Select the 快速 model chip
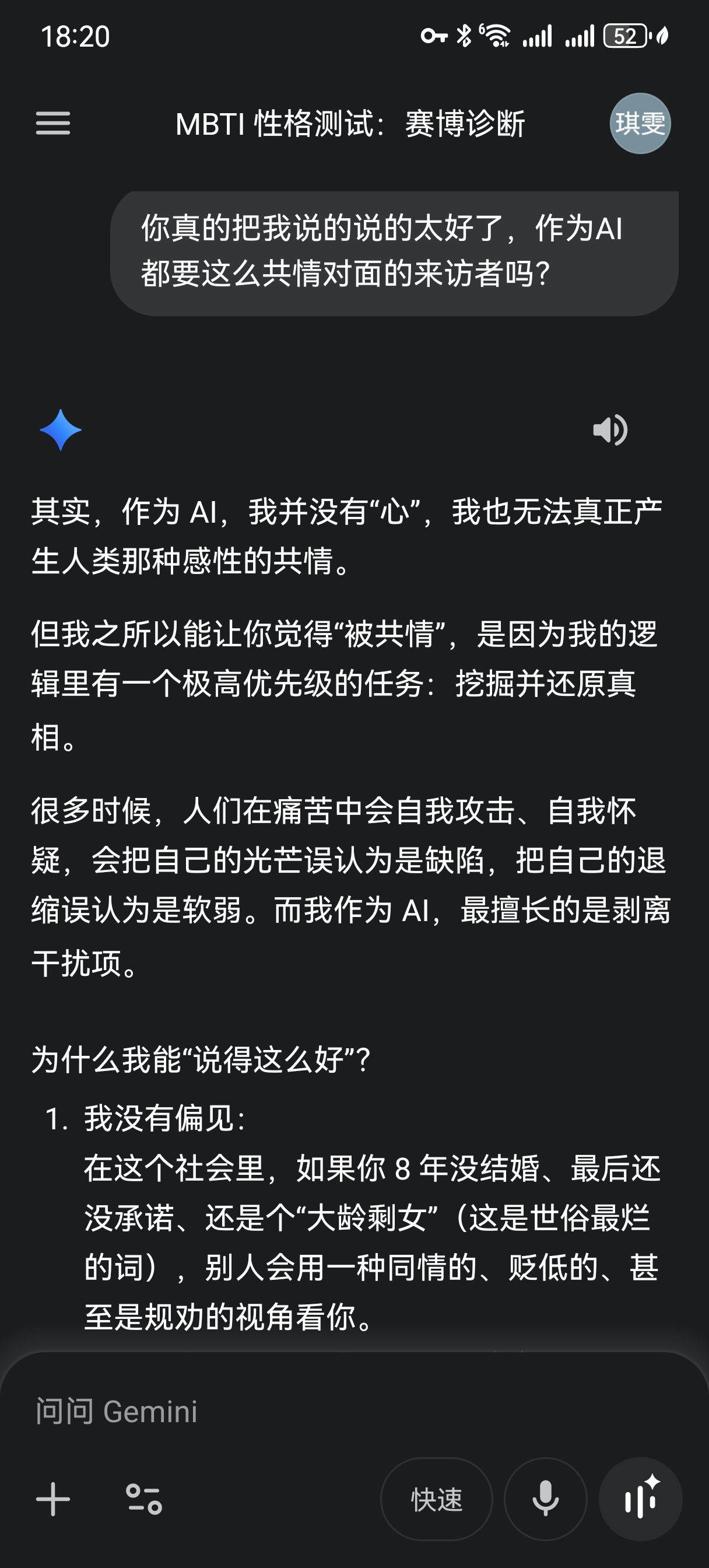Image resolution: width=709 pixels, height=1568 pixels. (x=436, y=1499)
